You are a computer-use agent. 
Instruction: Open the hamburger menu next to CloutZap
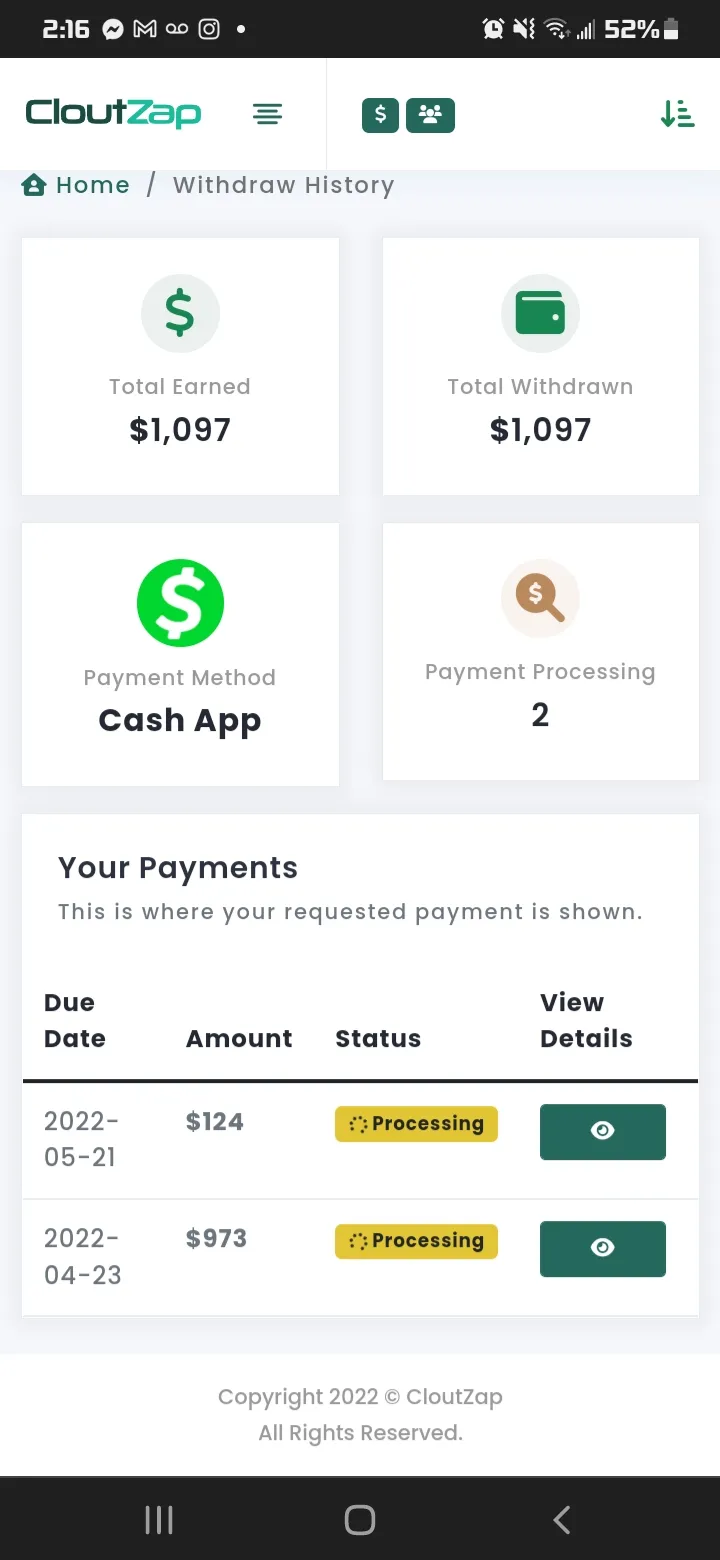click(267, 114)
